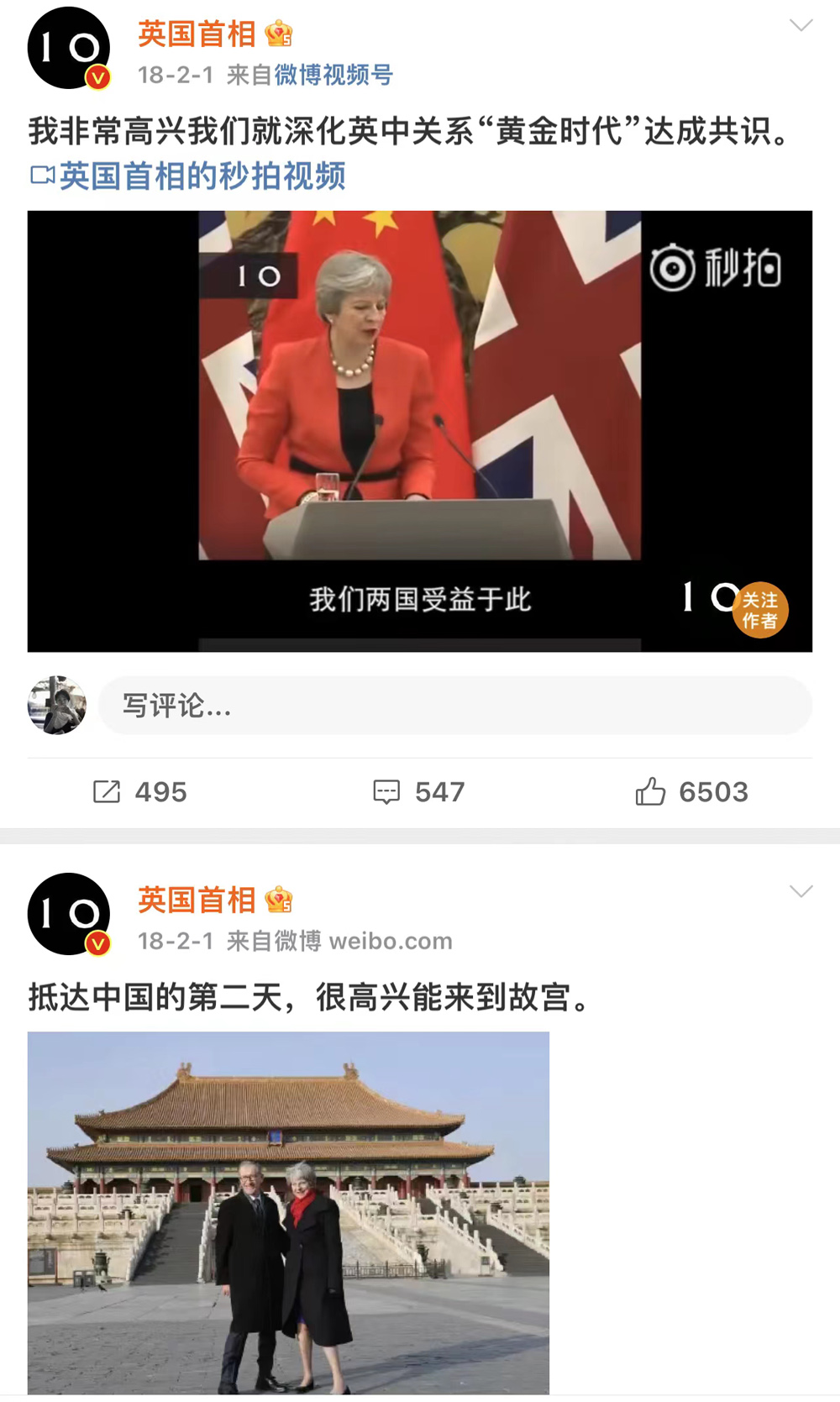Open the 英国首相的秒拍视频 link
Image resolution: width=840 pixels, height=1402 pixels.
[202, 176]
